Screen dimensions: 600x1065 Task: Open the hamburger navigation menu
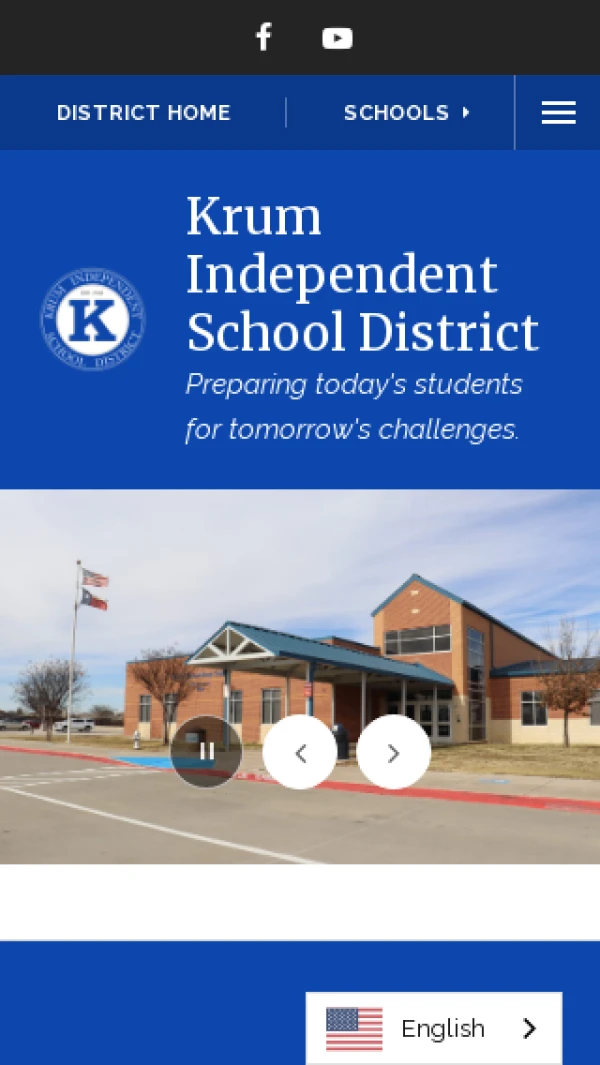(x=558, y=113)
